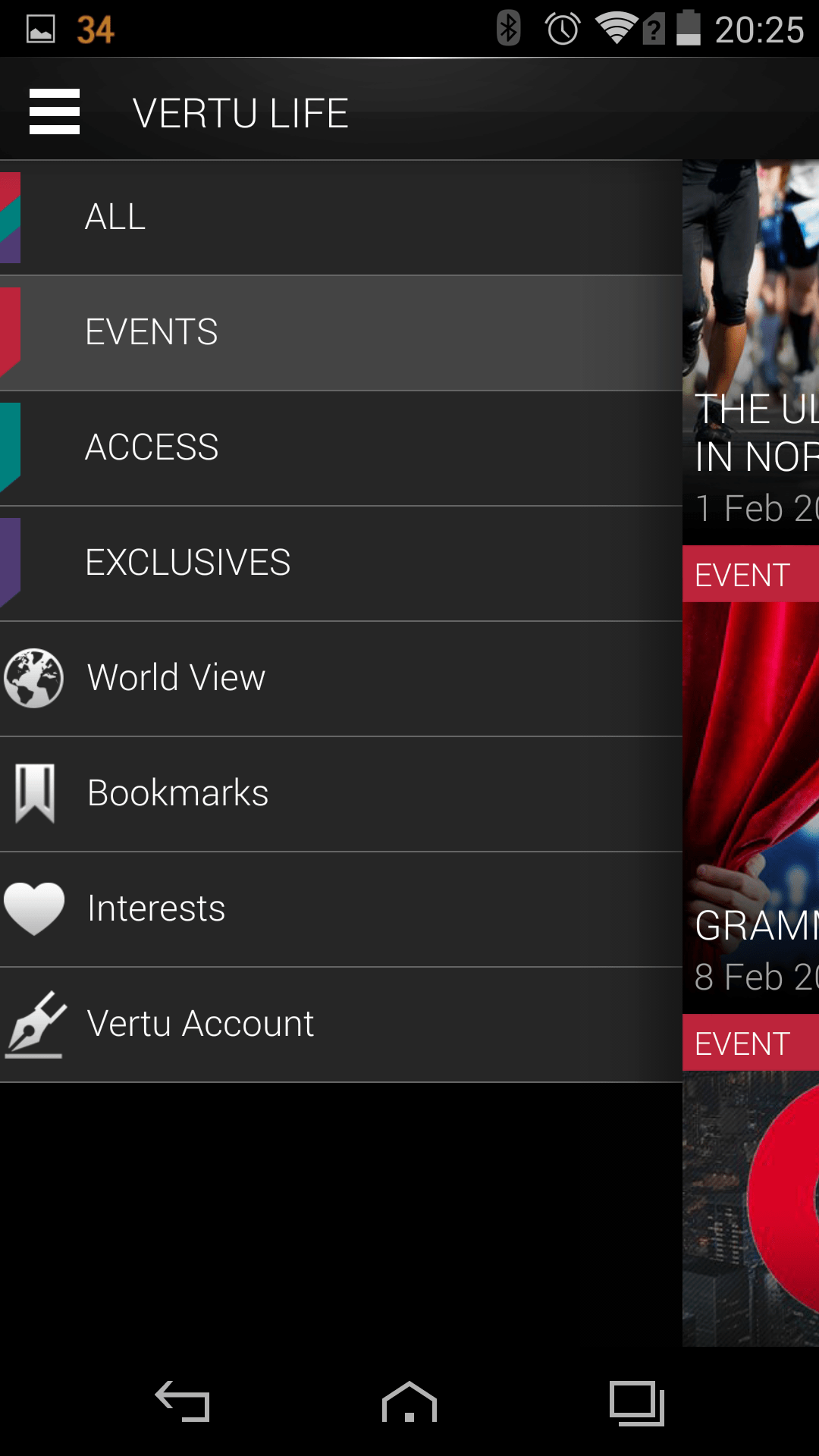The width and height of the screenshot is (819, 1456).
Task: Go to the home screen
Action: point(409,1401)
